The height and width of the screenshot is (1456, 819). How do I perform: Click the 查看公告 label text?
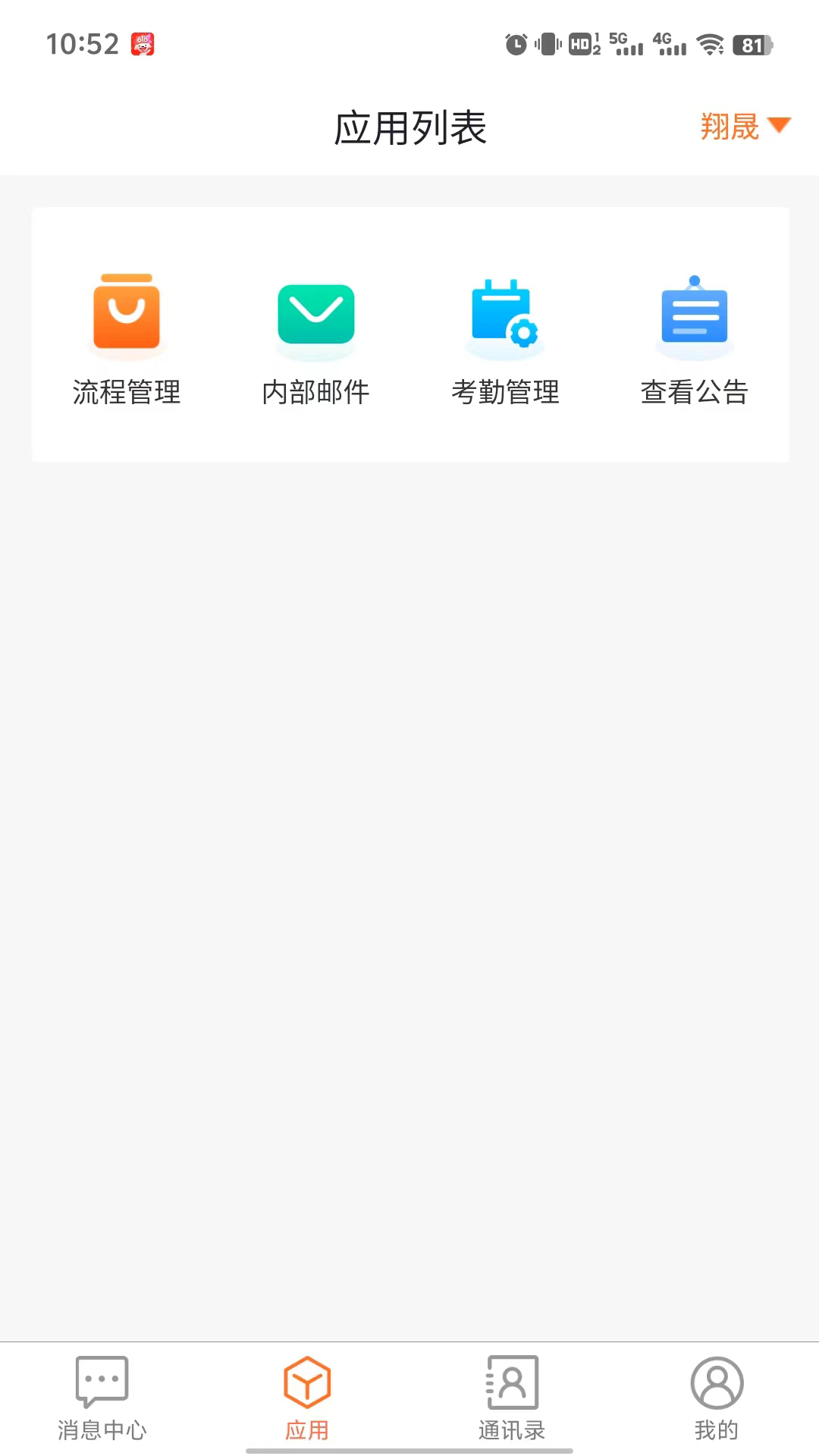coord(694,392)
